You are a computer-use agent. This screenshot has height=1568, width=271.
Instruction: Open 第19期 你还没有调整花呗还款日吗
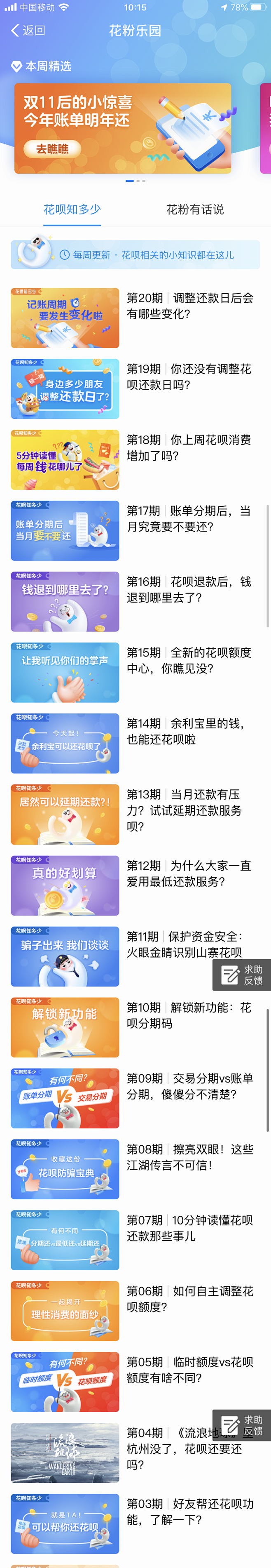pos(189,377)
